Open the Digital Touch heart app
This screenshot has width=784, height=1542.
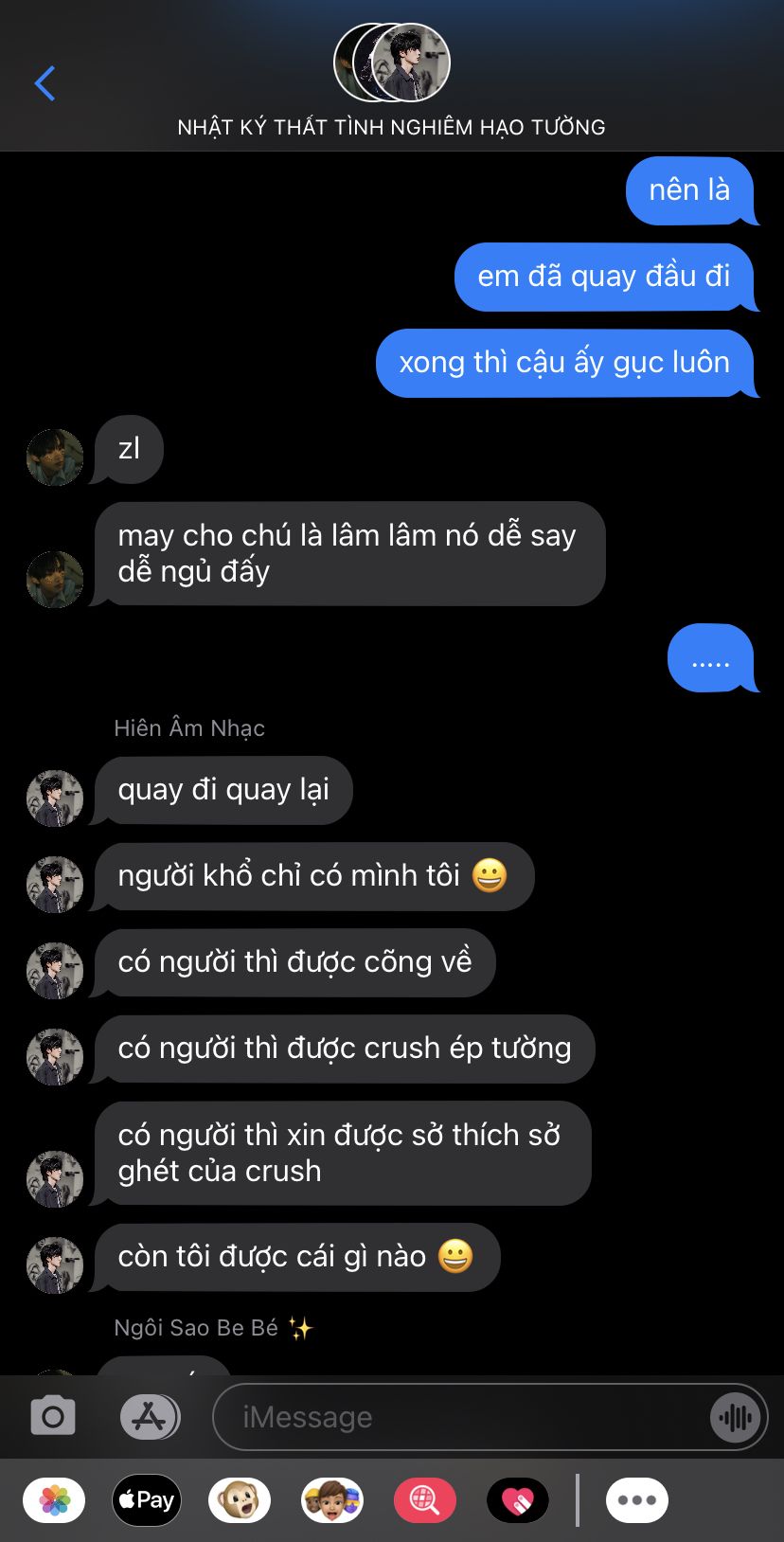pyautogui.click(x=518, y=1500)
